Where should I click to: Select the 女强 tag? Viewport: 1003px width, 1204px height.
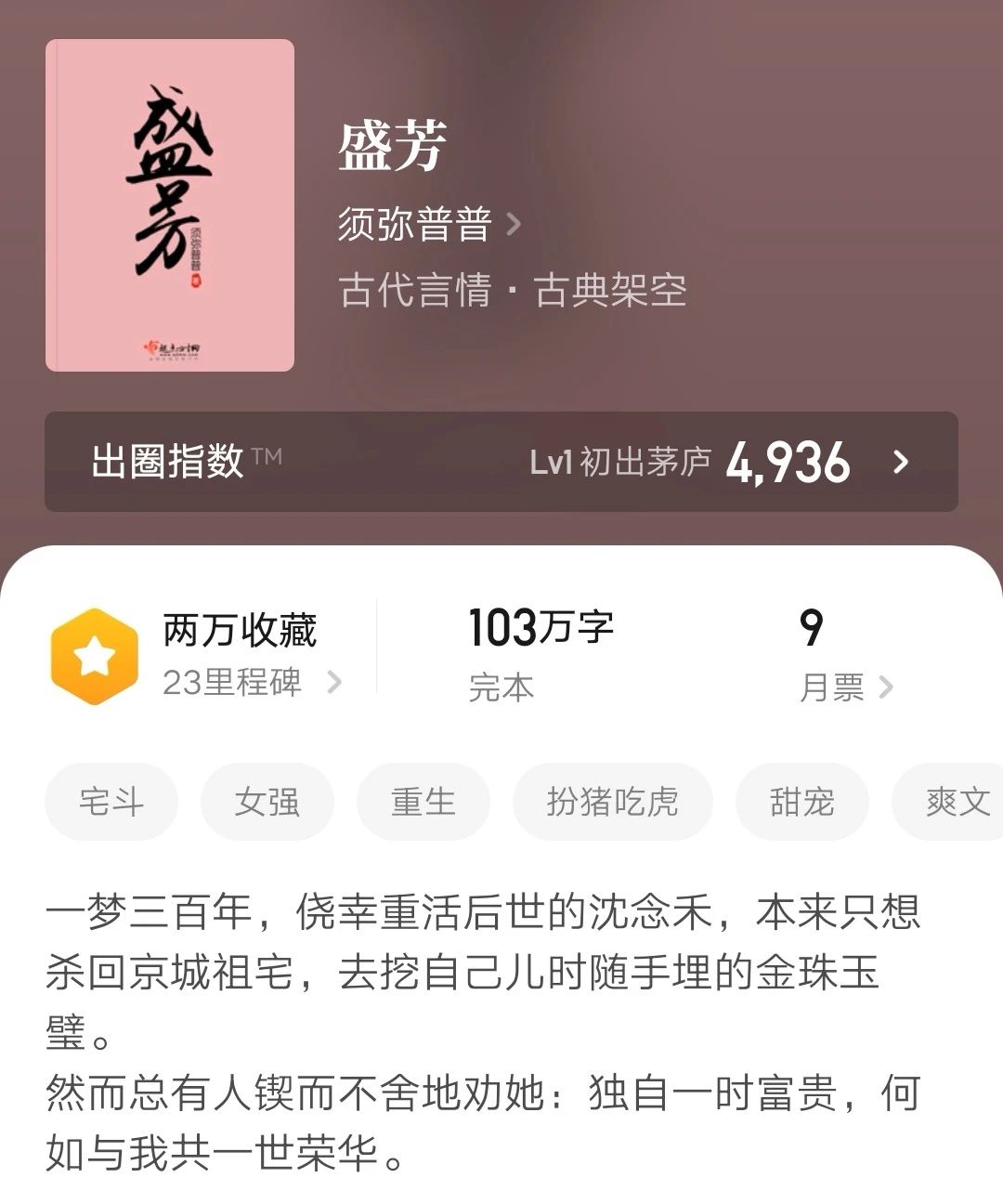pyautogui.click(x=267, y=803)
